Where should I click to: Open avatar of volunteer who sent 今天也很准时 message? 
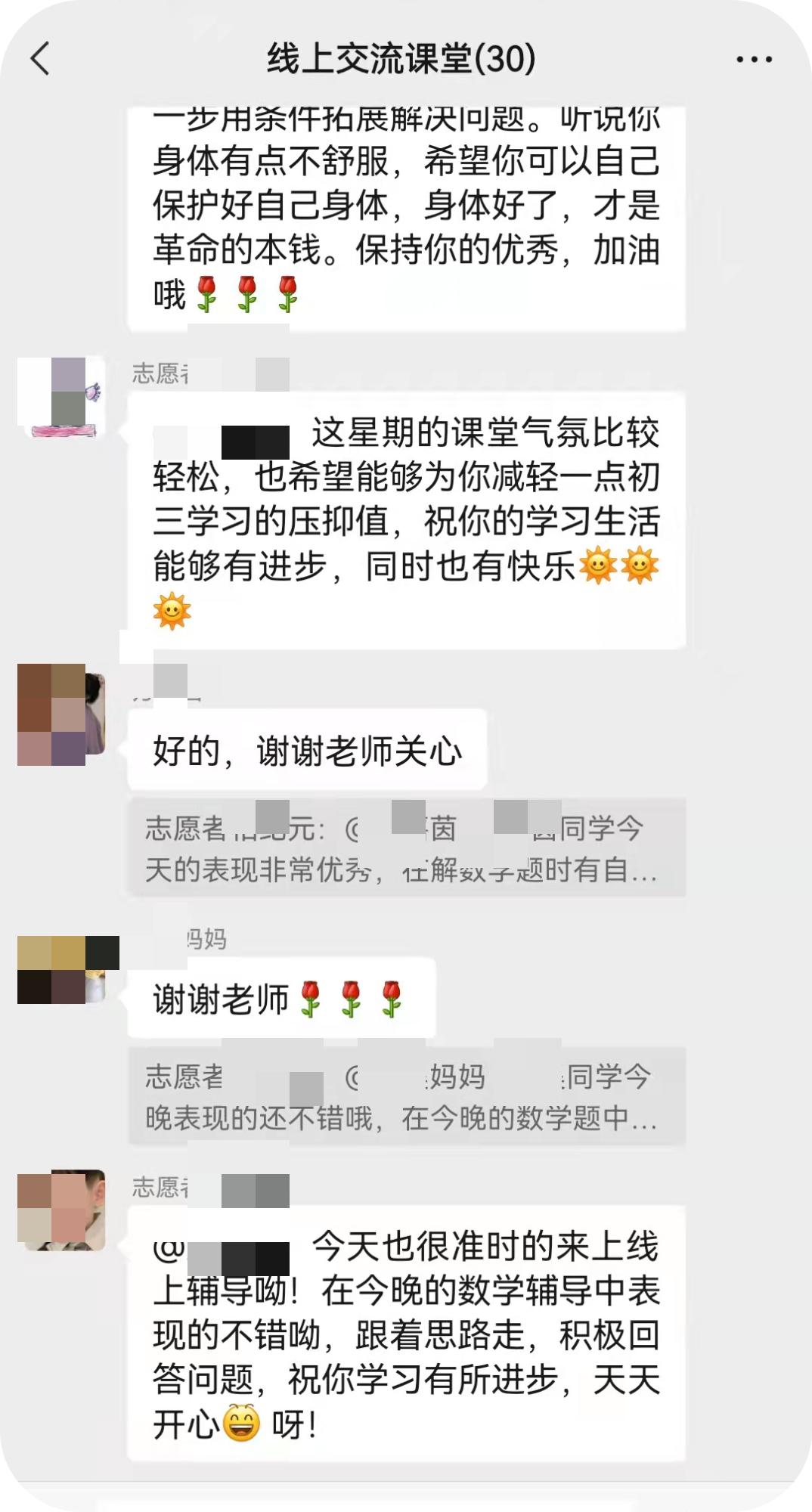coord(61,1210)
